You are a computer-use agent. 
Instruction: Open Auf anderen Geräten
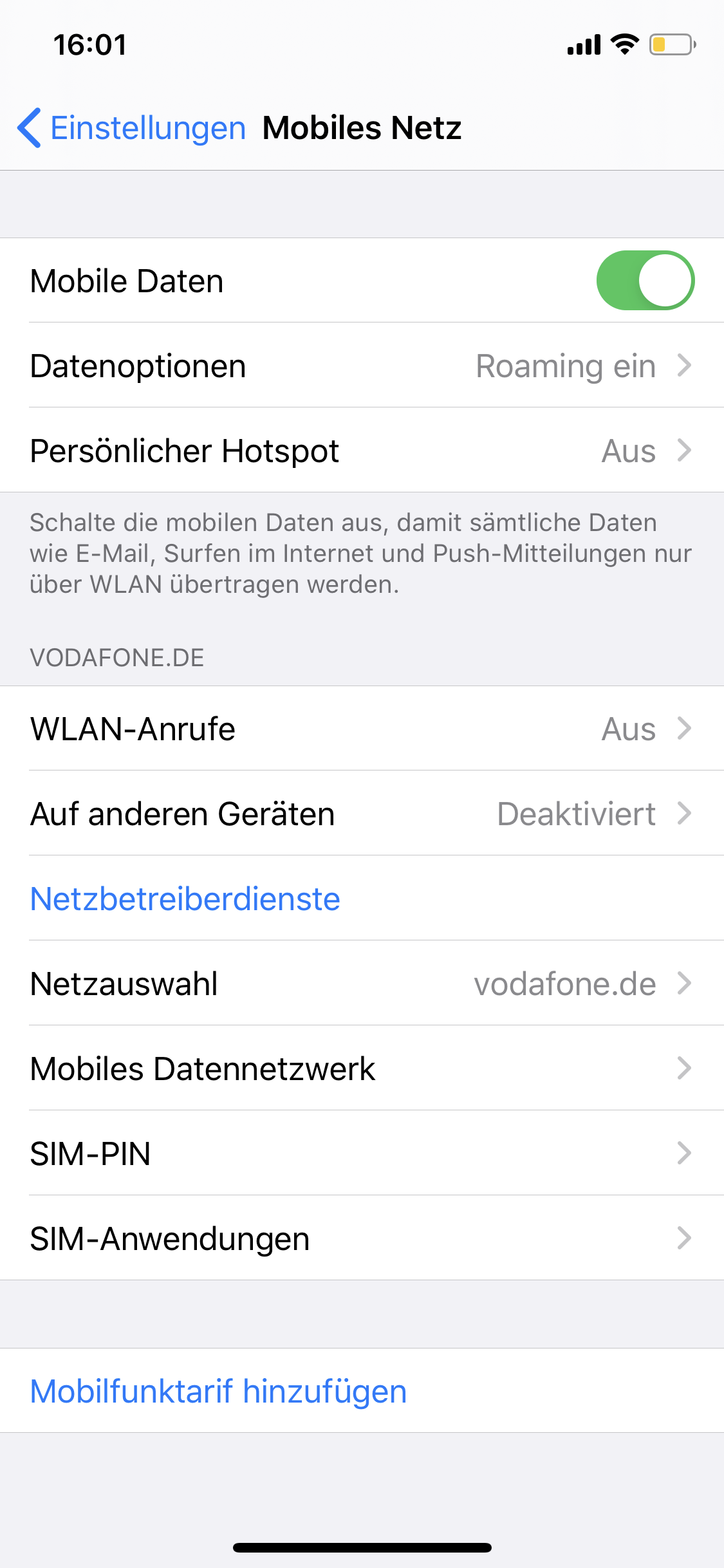[362, 814]
